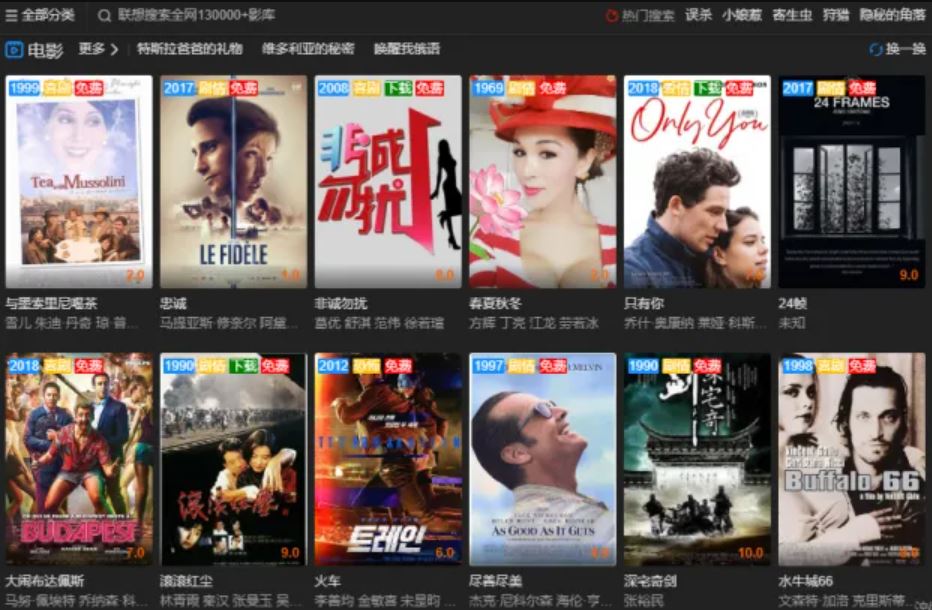932x610 pixels.
Task: Search hot keyword 寄生虫
Action: [790, 15]
